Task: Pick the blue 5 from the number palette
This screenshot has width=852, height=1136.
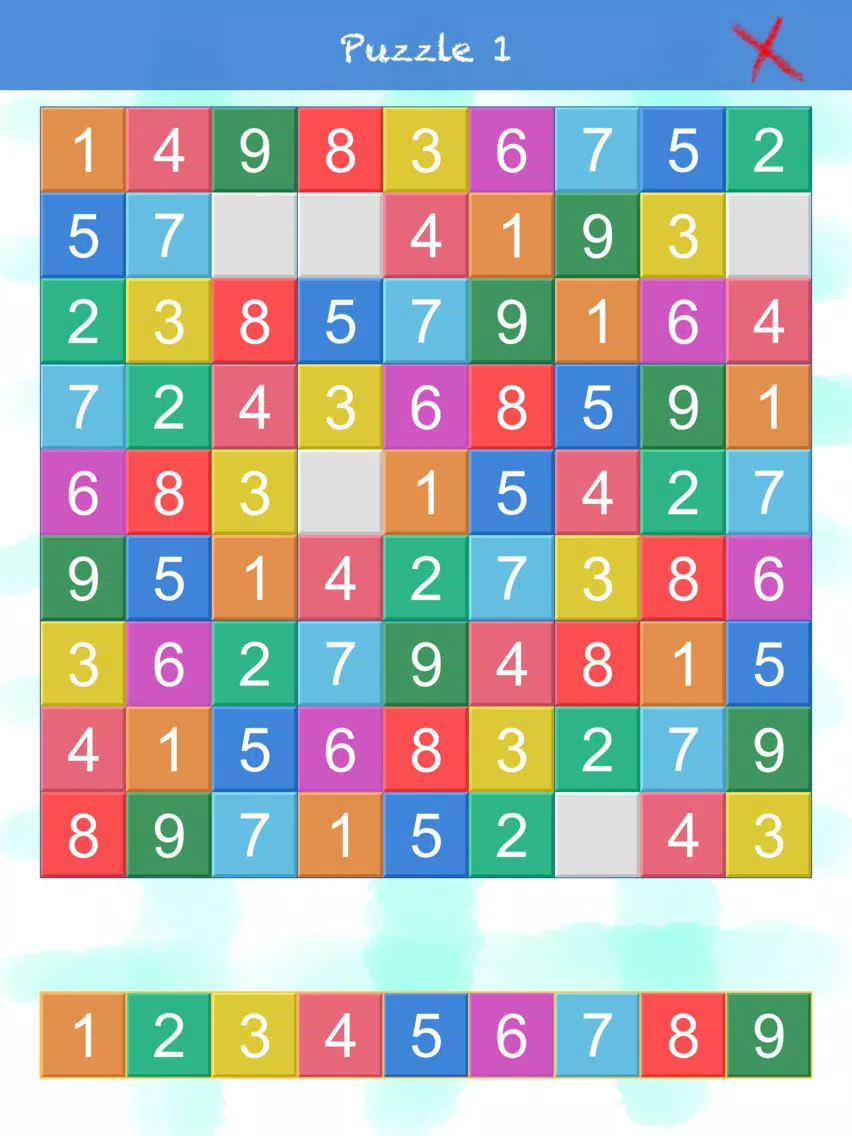Action: pos(426,1035)
